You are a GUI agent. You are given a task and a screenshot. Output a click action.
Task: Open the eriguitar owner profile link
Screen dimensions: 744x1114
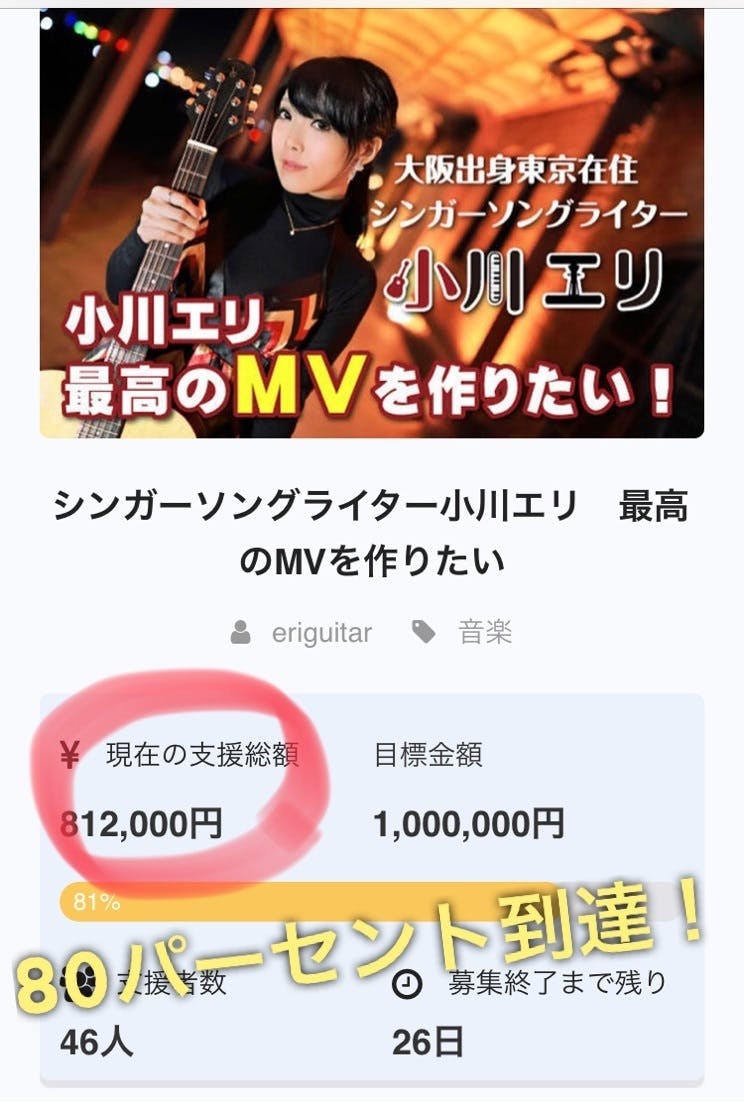coord(320,633)
